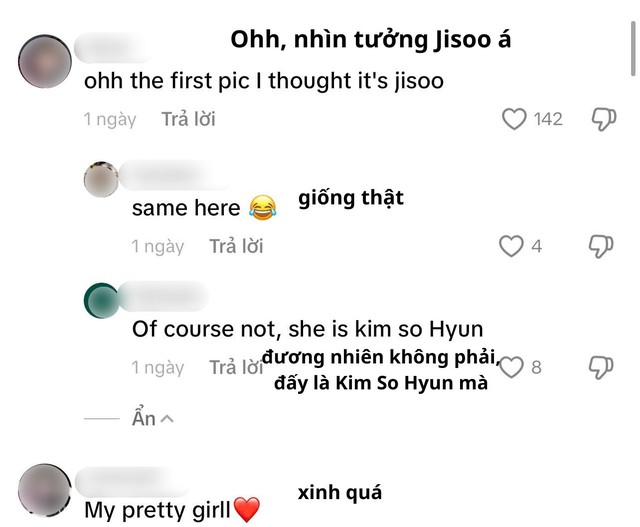Screen dimensions: 640x527
Task: Open avatar of the jisoo commenter
Action: click(45, 61)
